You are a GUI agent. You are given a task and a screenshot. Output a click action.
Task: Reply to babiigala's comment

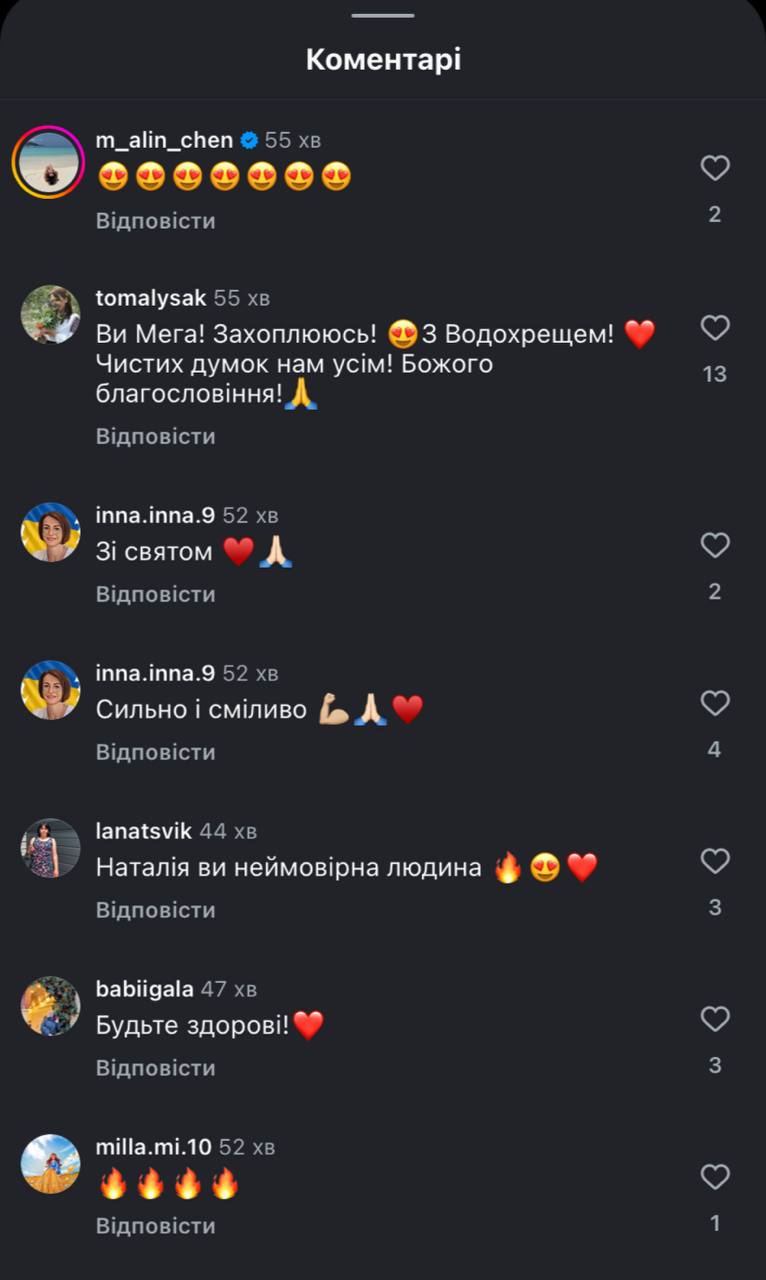coord(155,1068)
